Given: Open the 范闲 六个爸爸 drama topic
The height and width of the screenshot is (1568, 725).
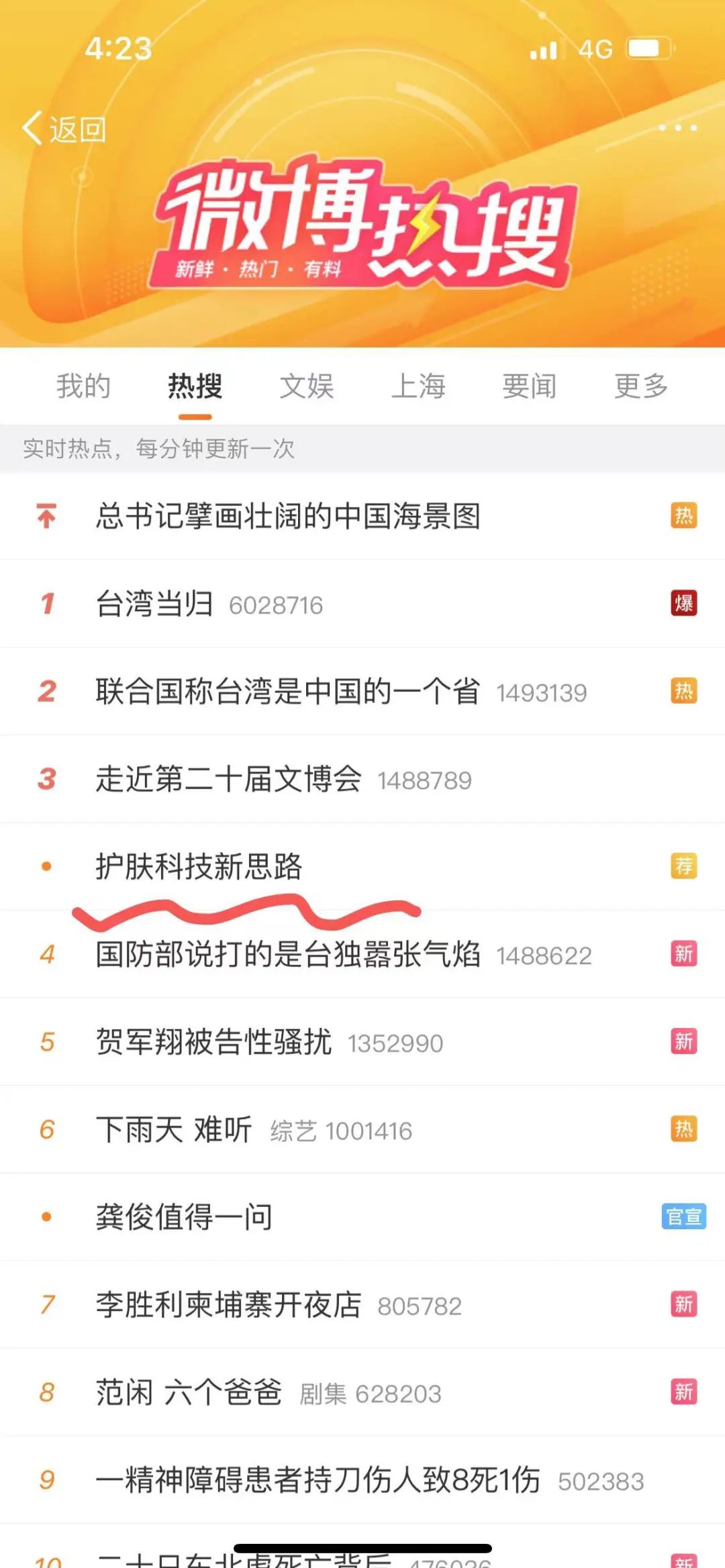Looking at the screenshot, I should pyautogui.click(x=188, y=1392).
